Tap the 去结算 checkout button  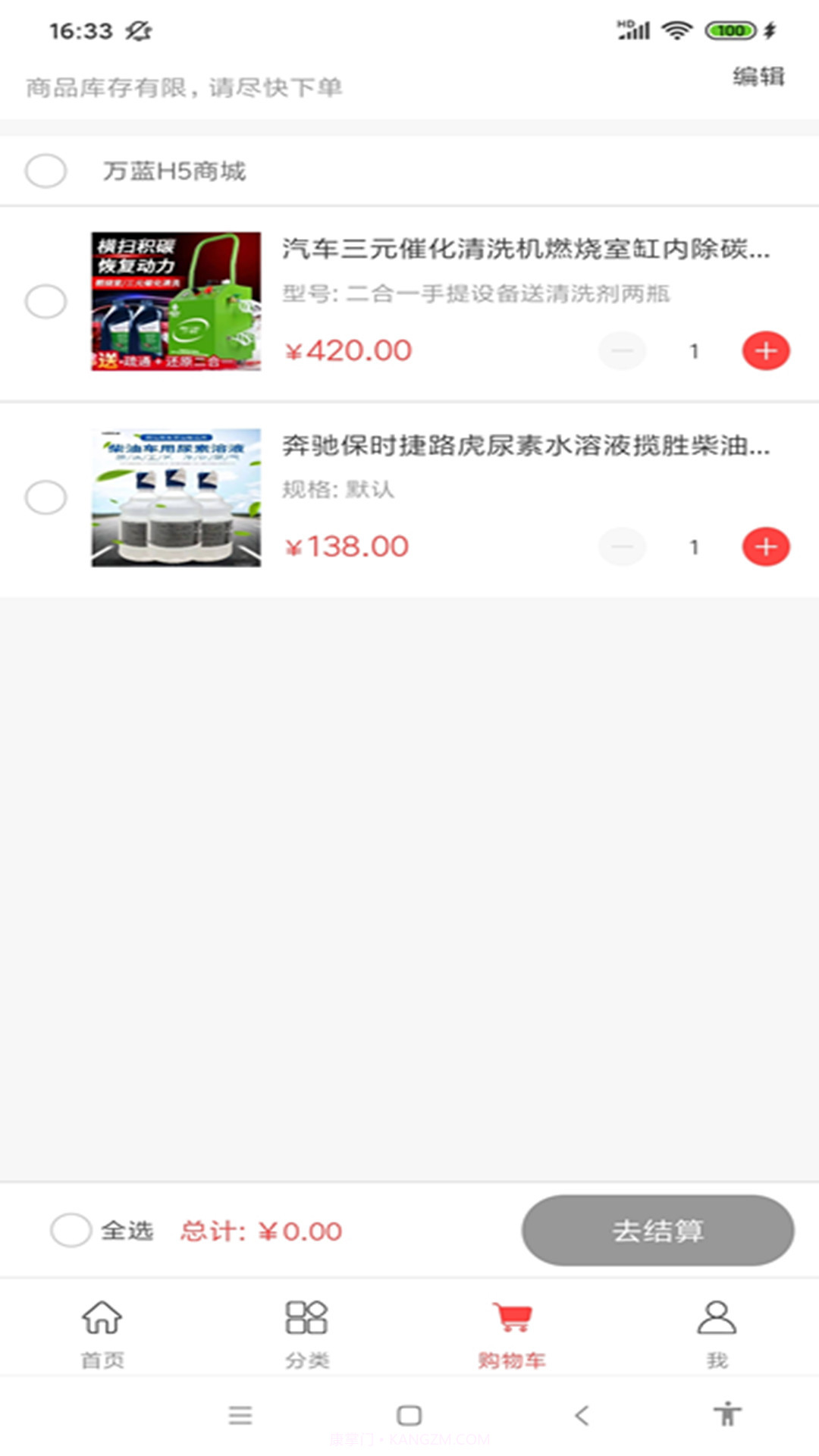[658, 1231]
